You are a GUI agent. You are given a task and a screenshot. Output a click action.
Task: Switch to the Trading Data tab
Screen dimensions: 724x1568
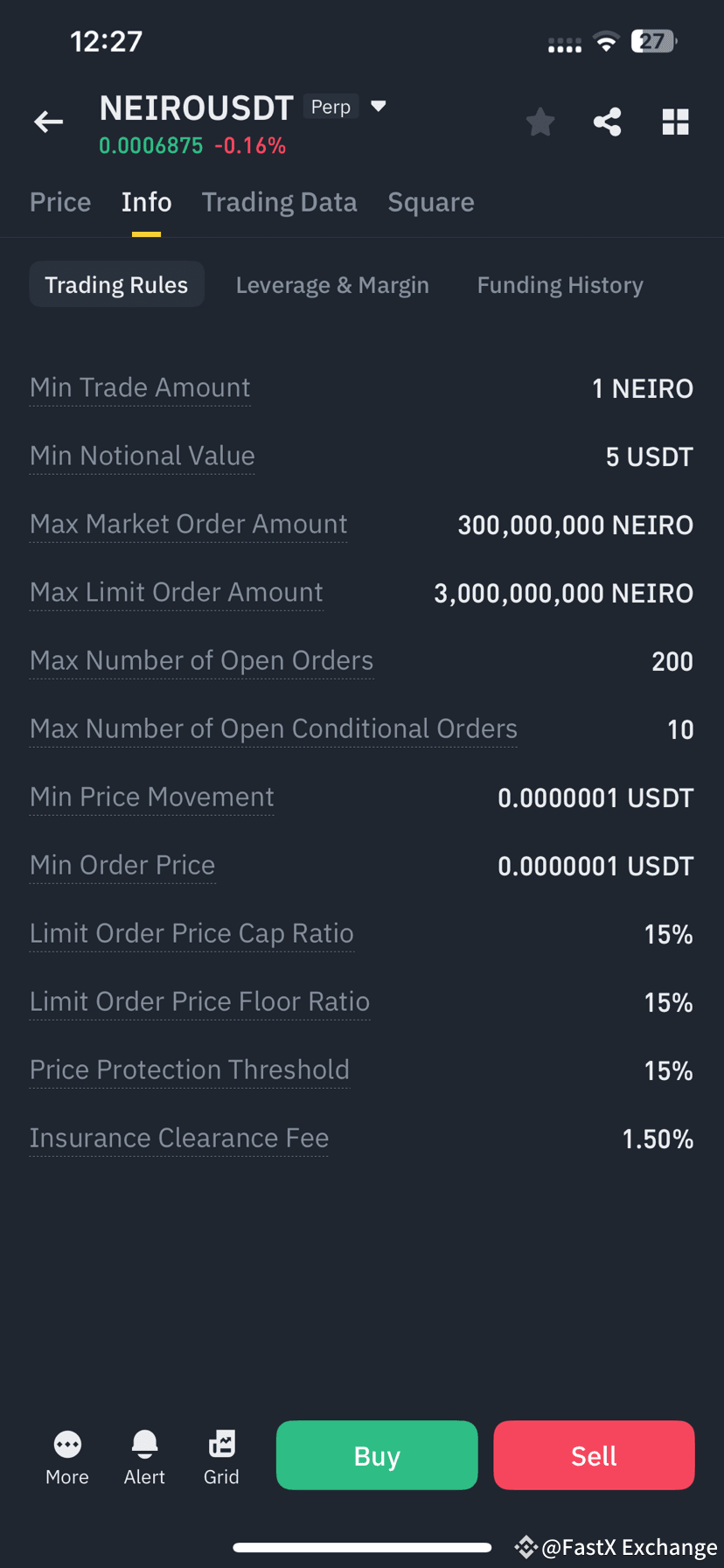pos(279,202)
